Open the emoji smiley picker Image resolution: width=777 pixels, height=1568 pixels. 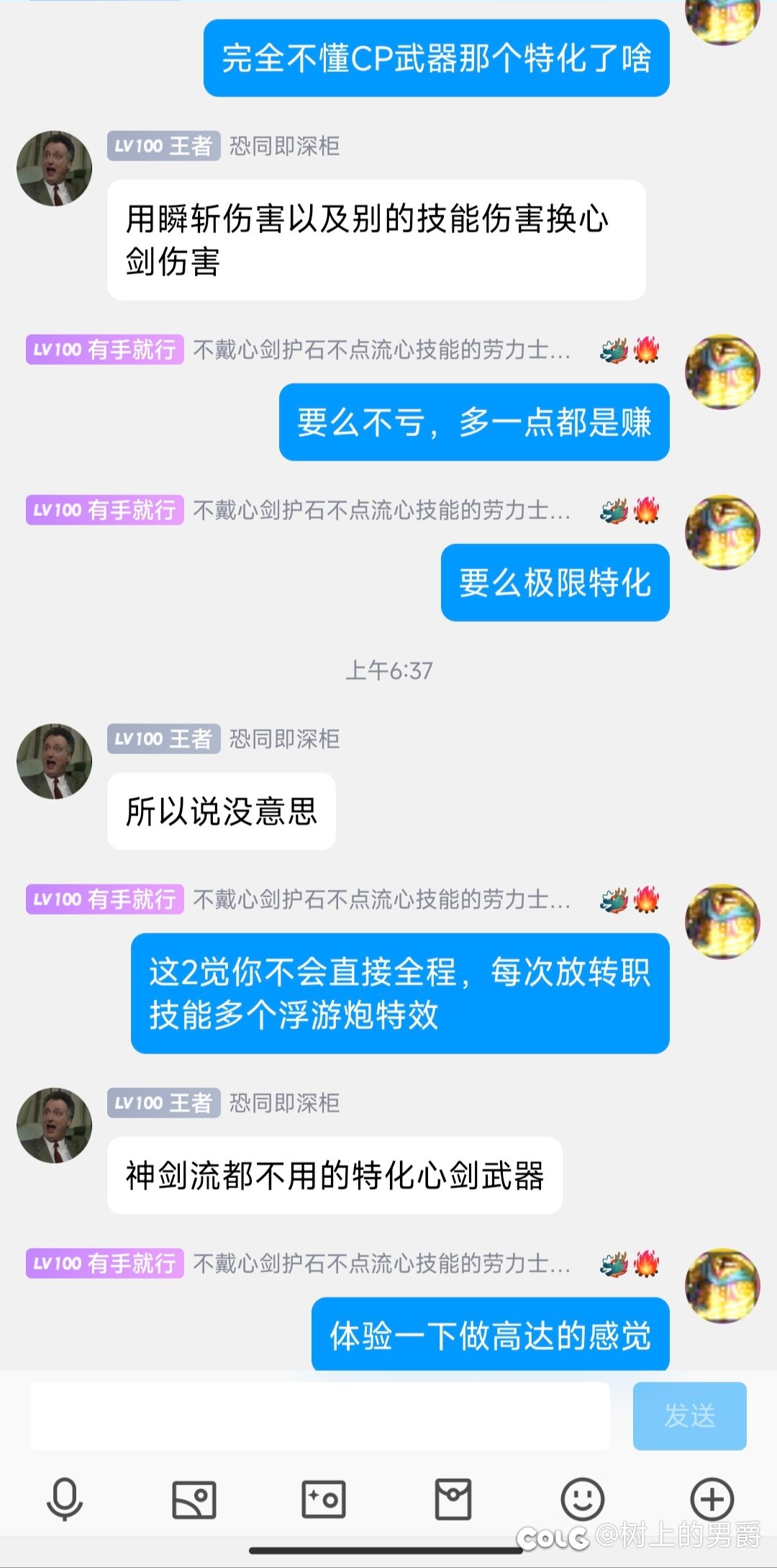tap(583, 1500)
